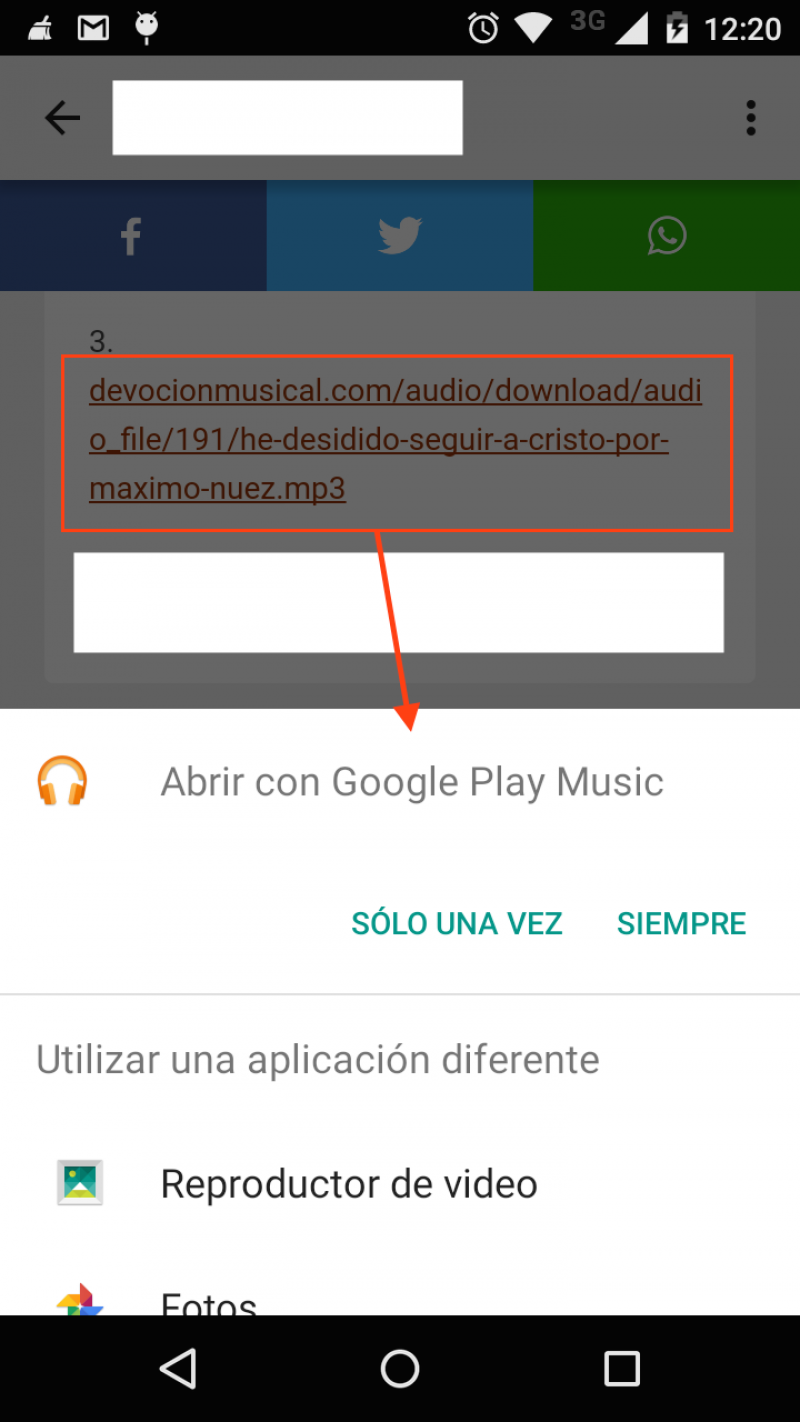Open with Reproductor de video
The width and height of the screenshot is (800, 1422).
(x=348, y=1184)
